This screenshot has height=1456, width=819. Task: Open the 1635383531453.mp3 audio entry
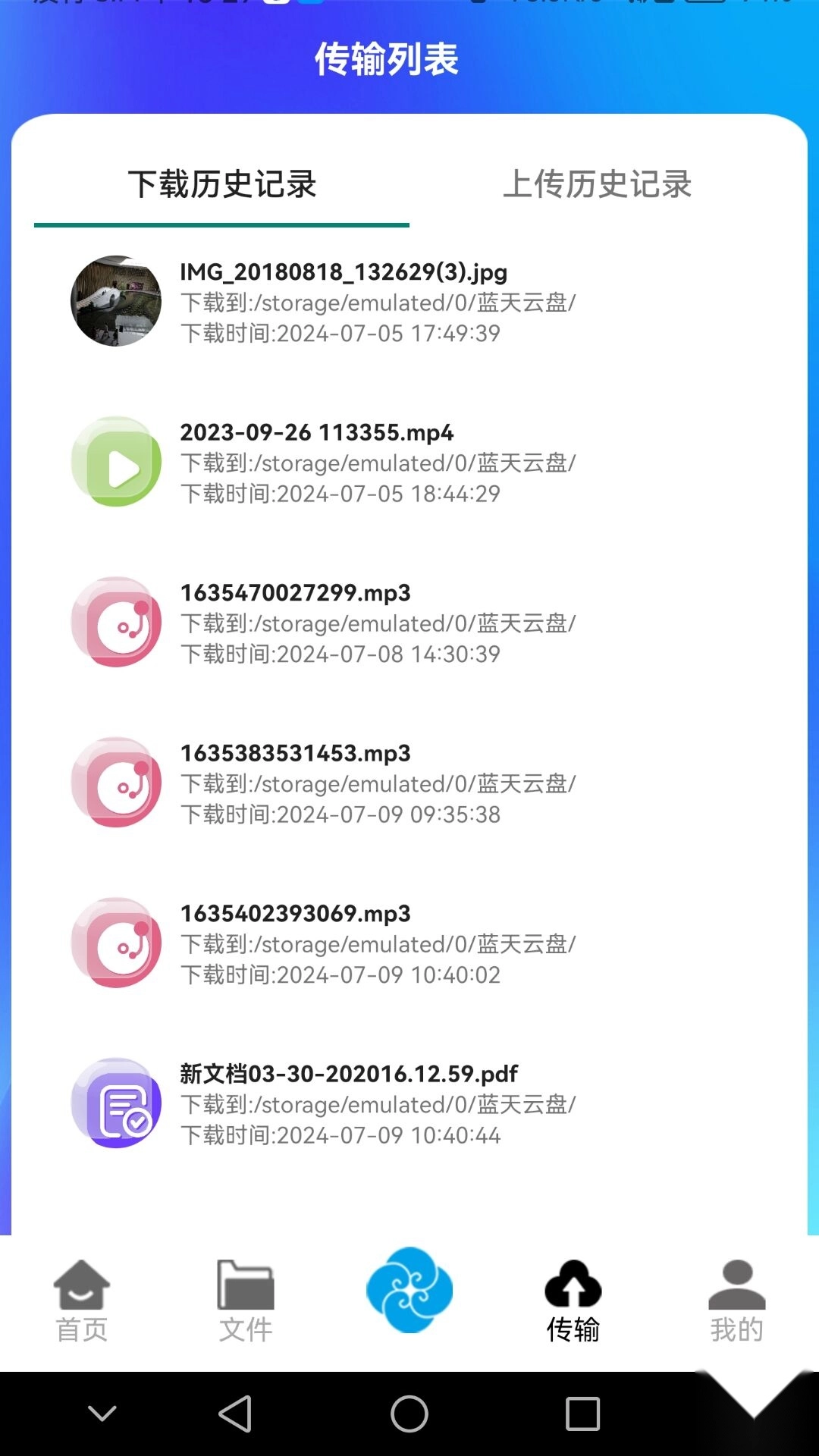(x=296, y=783)
